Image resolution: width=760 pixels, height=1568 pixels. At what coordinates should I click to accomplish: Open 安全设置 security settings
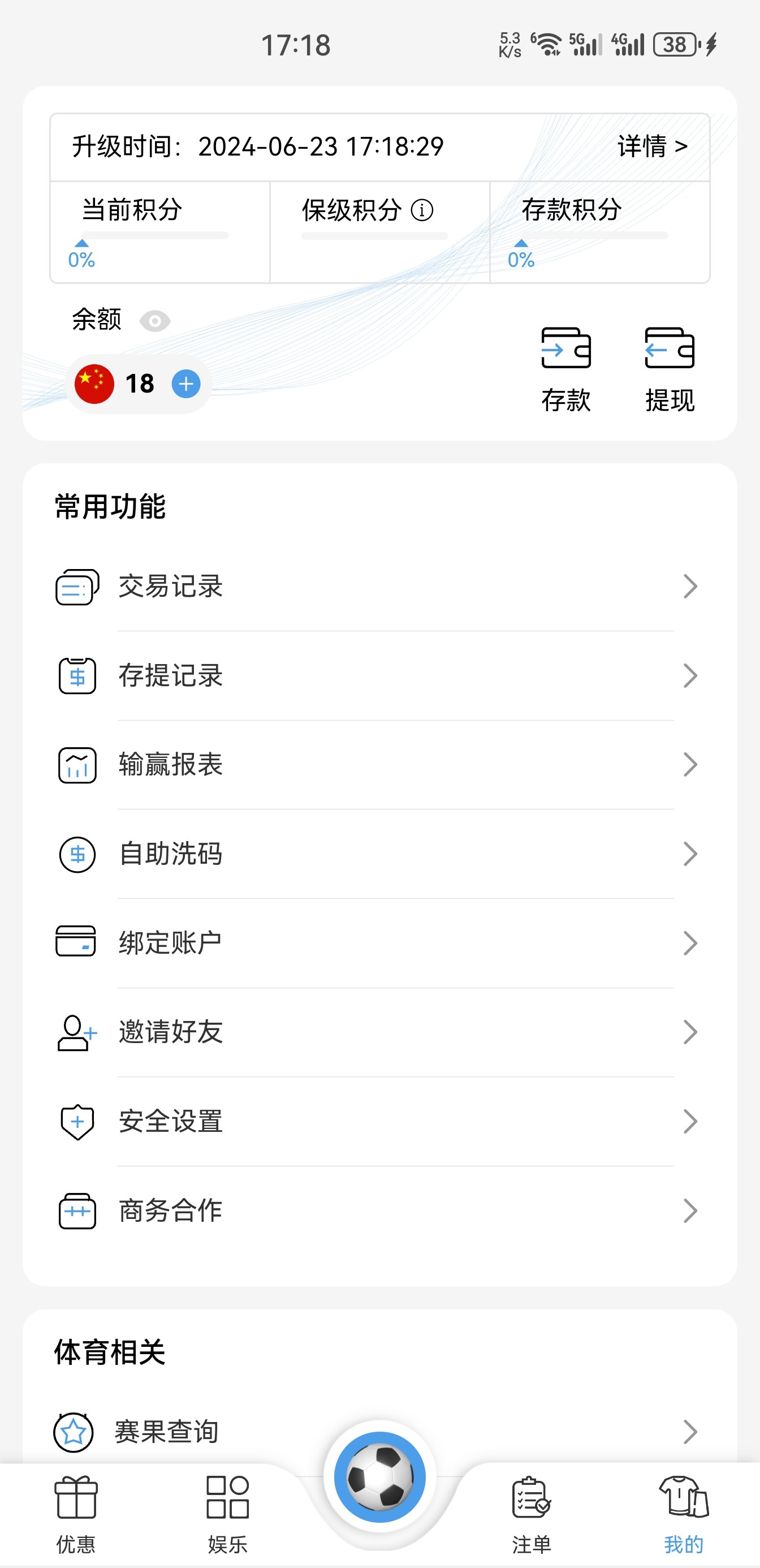[377, 1121]
